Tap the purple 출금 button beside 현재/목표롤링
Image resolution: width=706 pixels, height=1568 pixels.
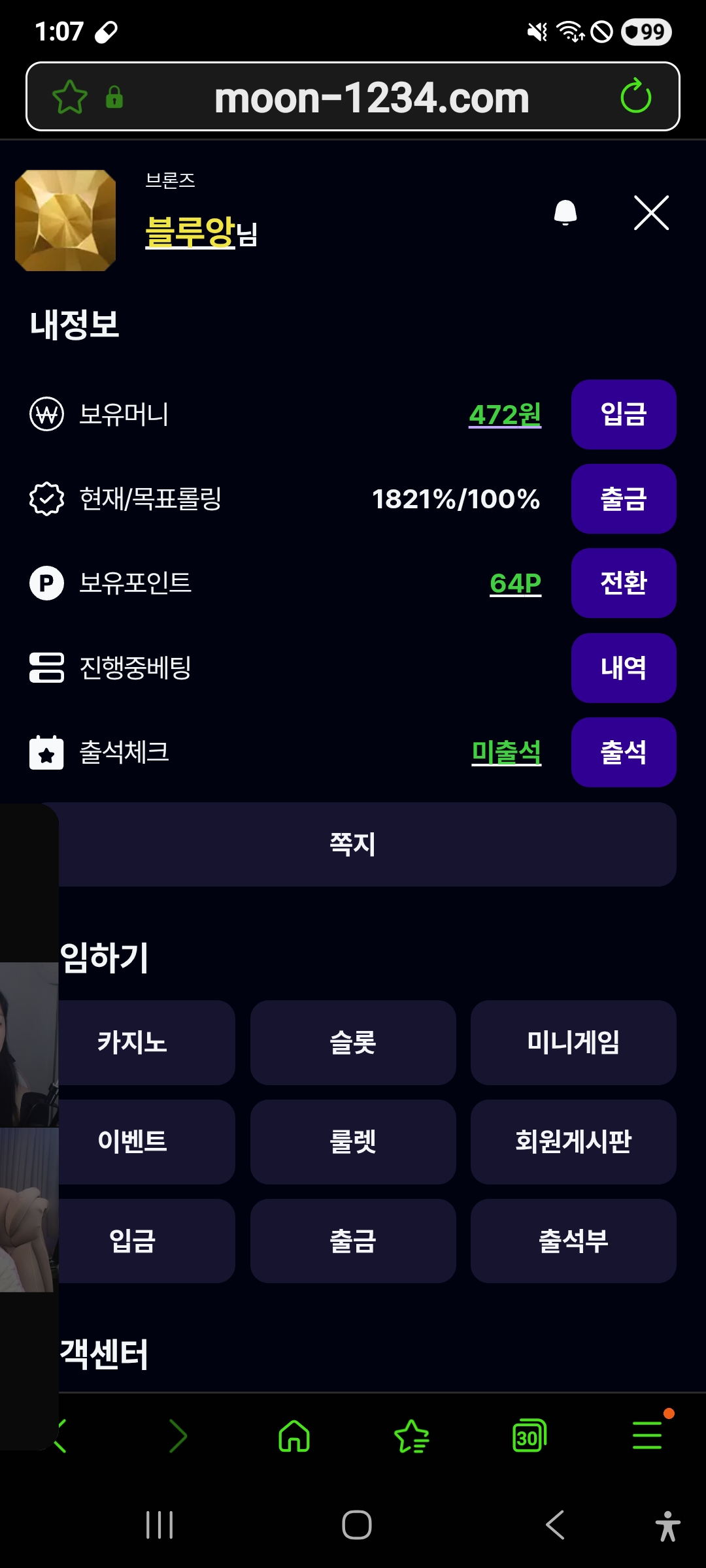click(623, 498)
